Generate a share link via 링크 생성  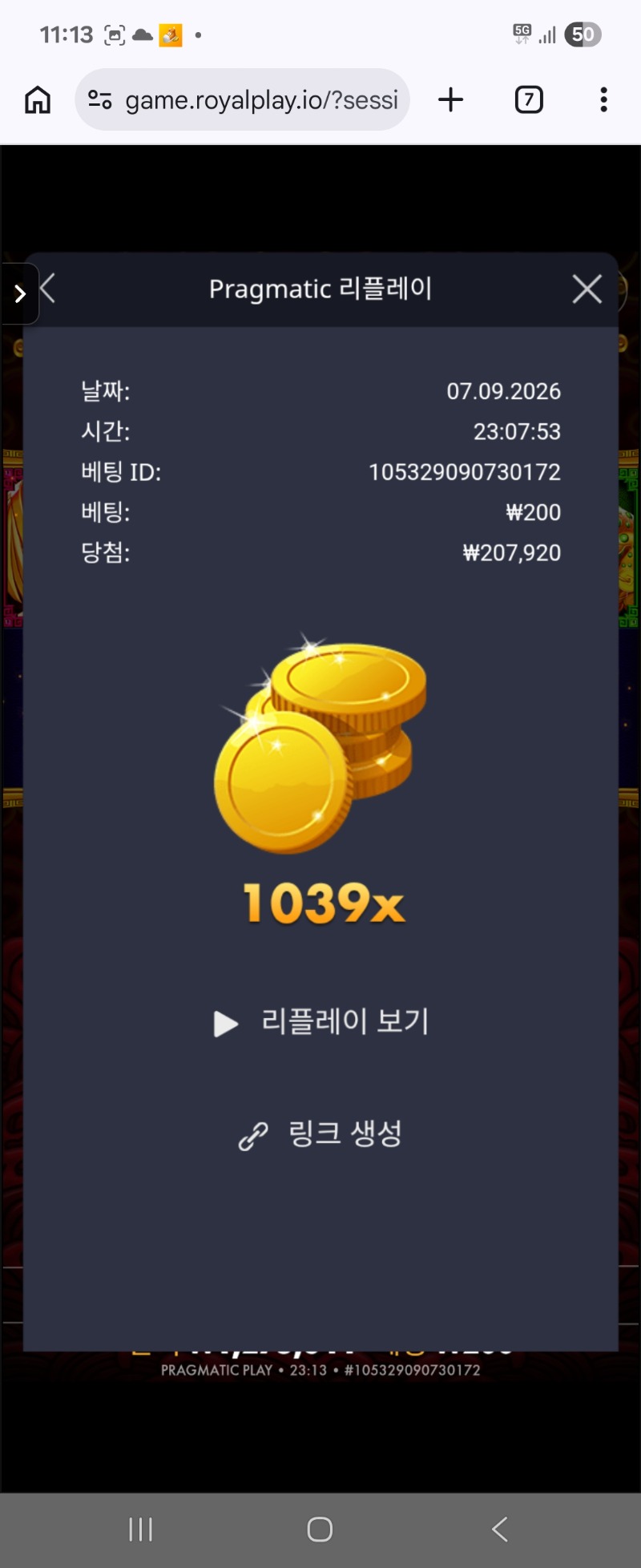pos(320,1134)
